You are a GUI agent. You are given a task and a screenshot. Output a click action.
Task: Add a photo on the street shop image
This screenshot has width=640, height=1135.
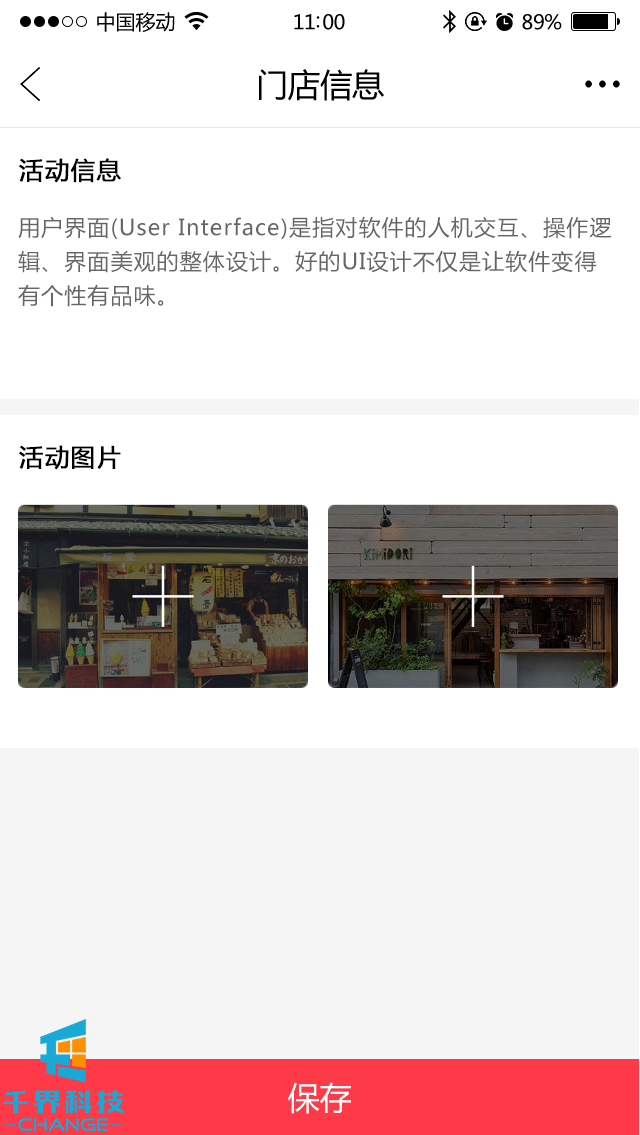(163, 596)
